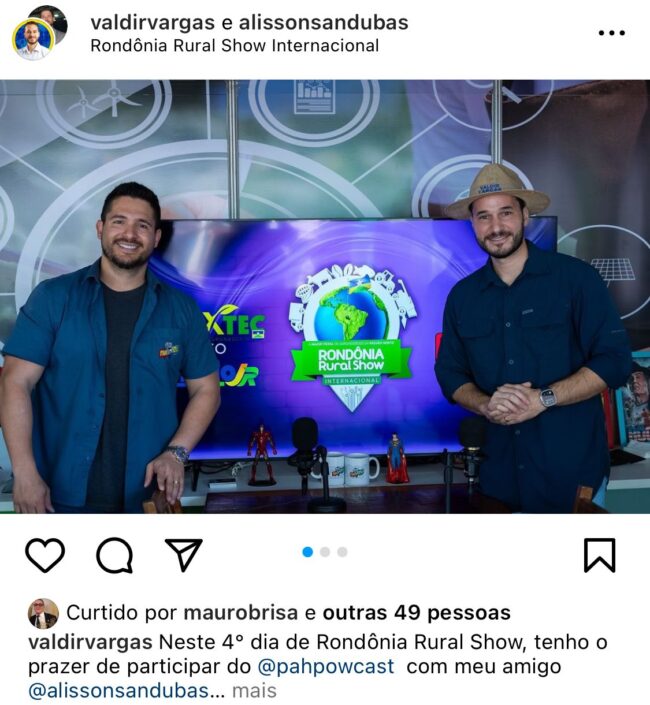Open comments with the speech bubble icon
650x705 pixels.
pos(115,554)
